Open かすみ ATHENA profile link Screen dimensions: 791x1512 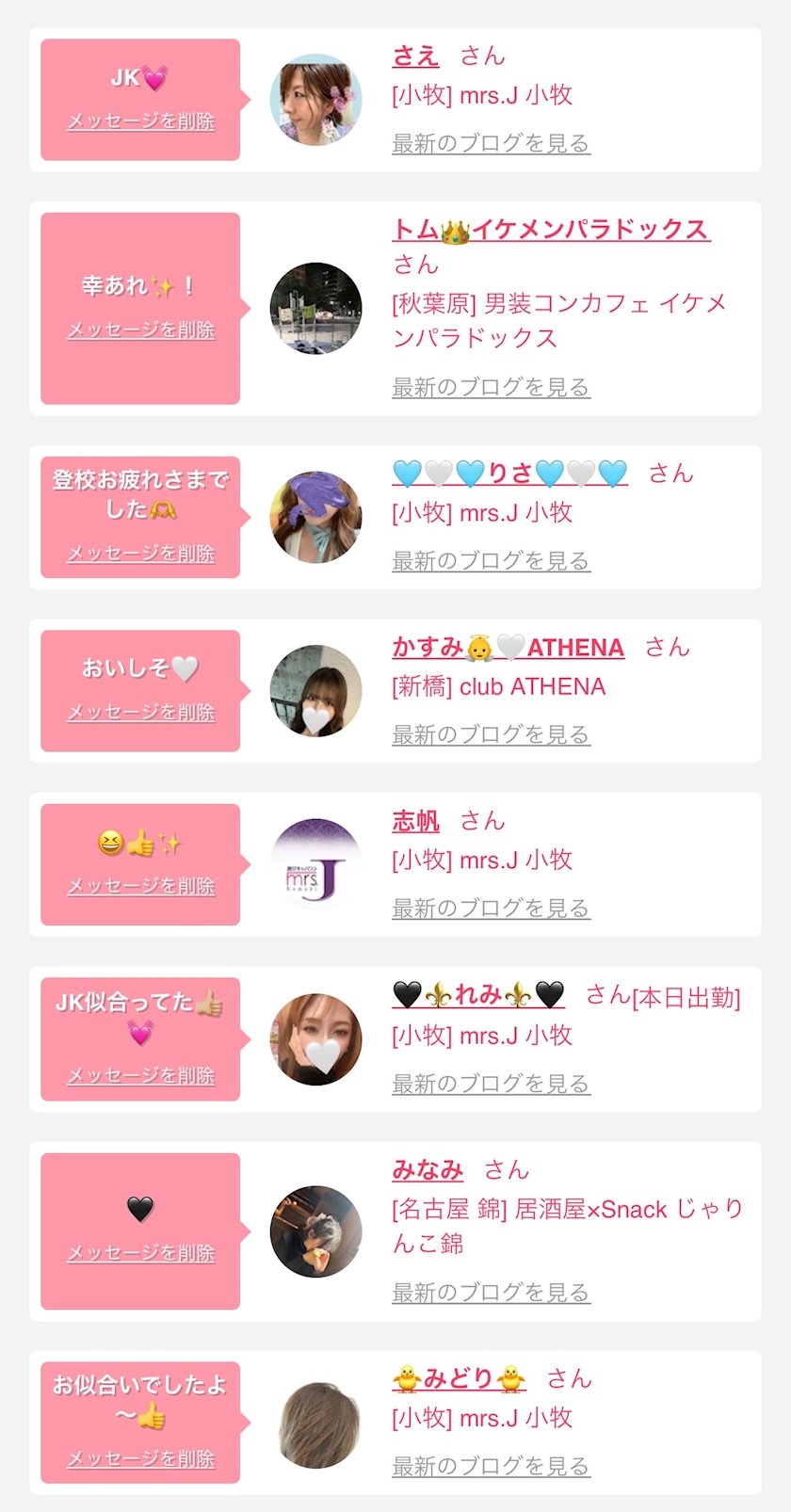[x=508, y=647]
